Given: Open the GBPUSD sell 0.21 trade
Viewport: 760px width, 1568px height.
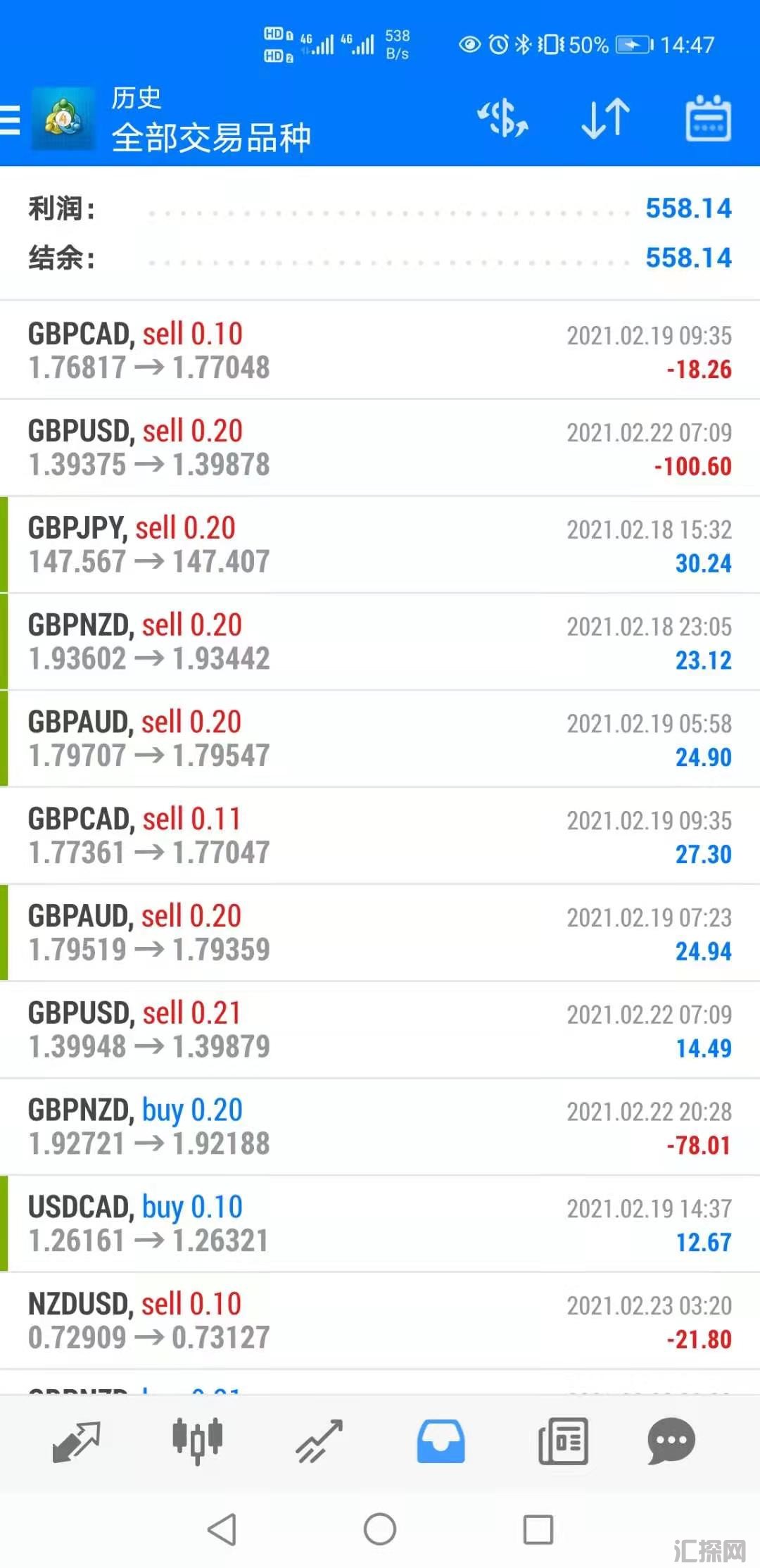Looking at the screenshot, I should [380, 1030].
